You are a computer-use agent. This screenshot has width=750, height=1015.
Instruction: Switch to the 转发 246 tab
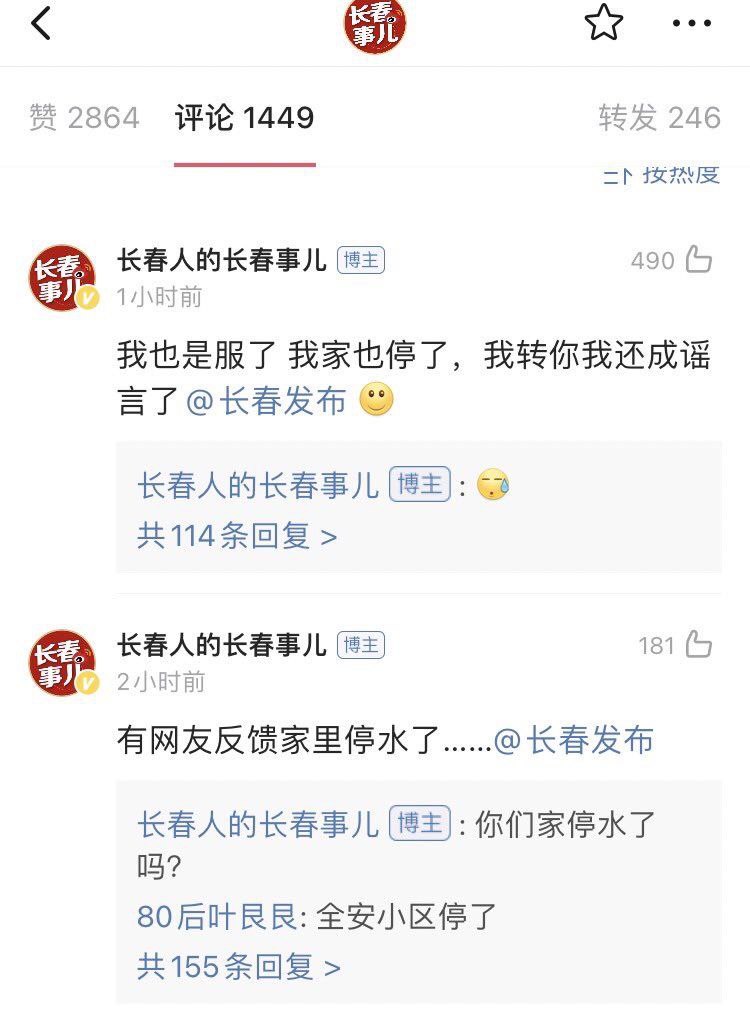tap(659, 118)
